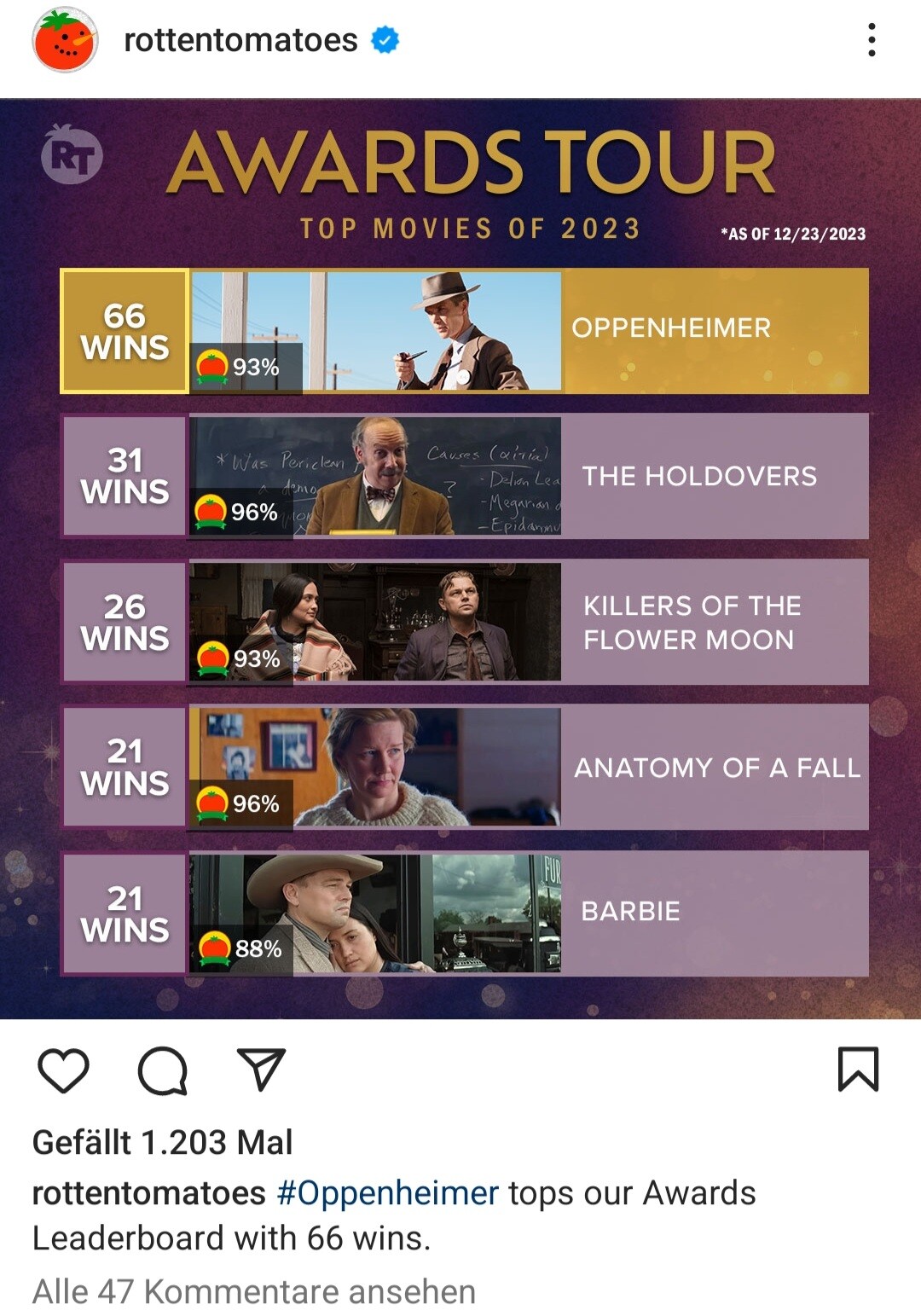Share the post via paper plane
The width and height of the screenshot is (921, 1316).
(260, 1070)
